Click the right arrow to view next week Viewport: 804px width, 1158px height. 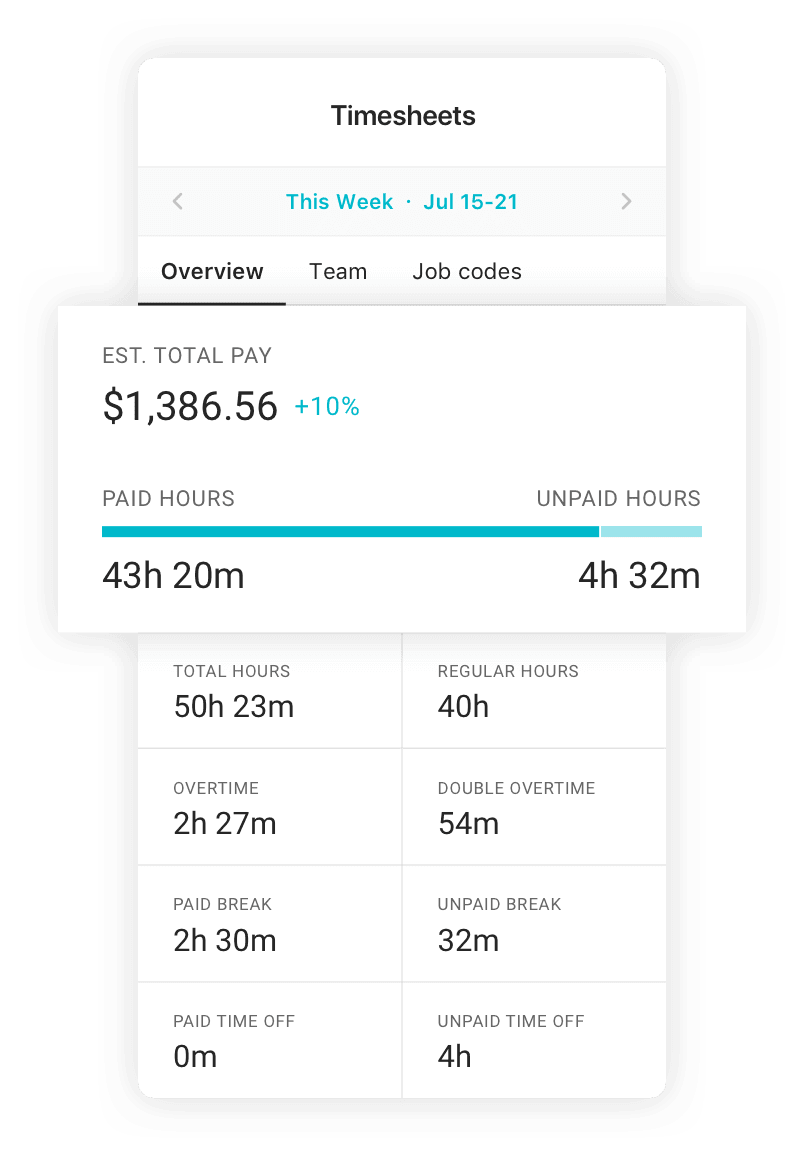point(627,201)
